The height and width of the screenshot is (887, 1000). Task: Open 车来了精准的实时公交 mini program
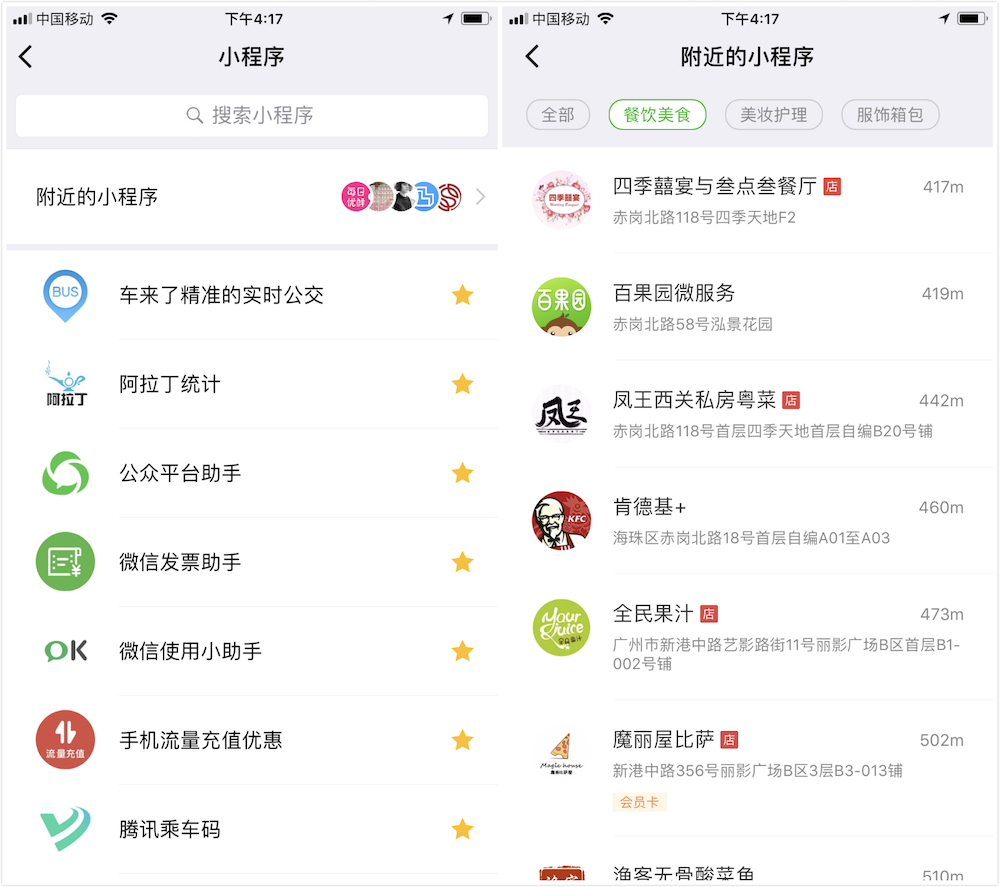pos(221,295)
